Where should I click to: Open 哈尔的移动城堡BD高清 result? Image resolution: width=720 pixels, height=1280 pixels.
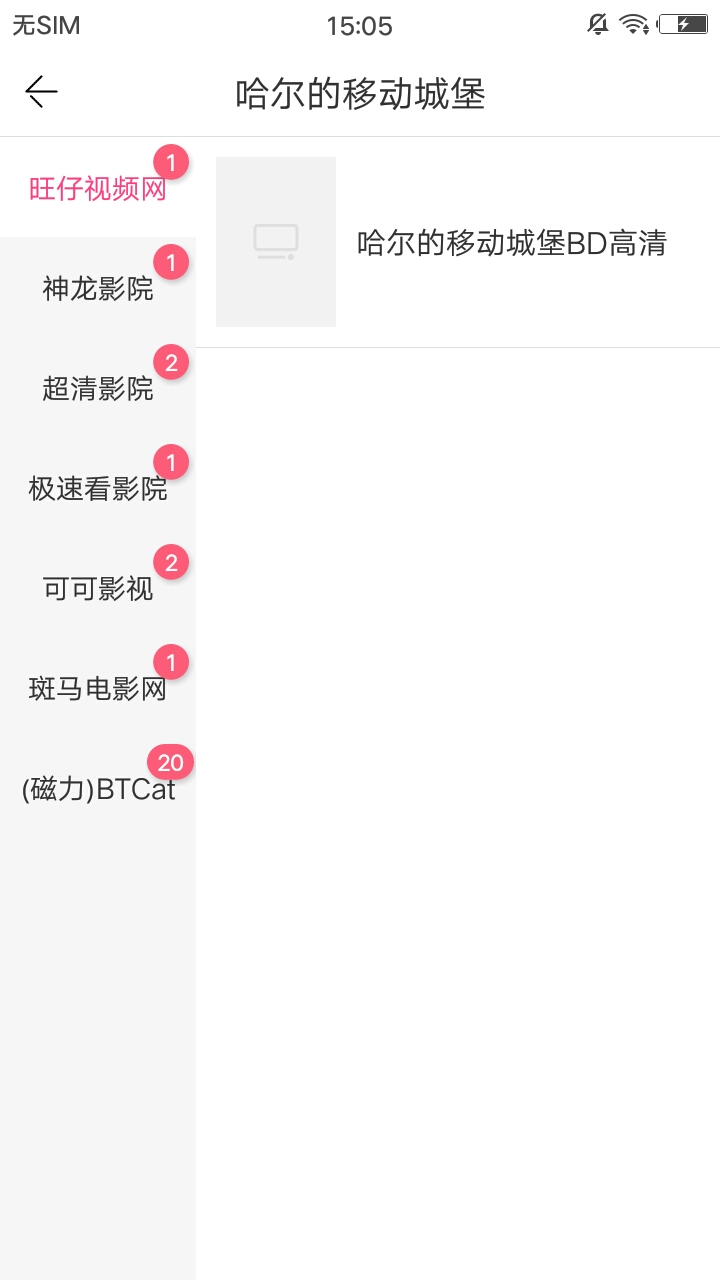coord(458,242)
